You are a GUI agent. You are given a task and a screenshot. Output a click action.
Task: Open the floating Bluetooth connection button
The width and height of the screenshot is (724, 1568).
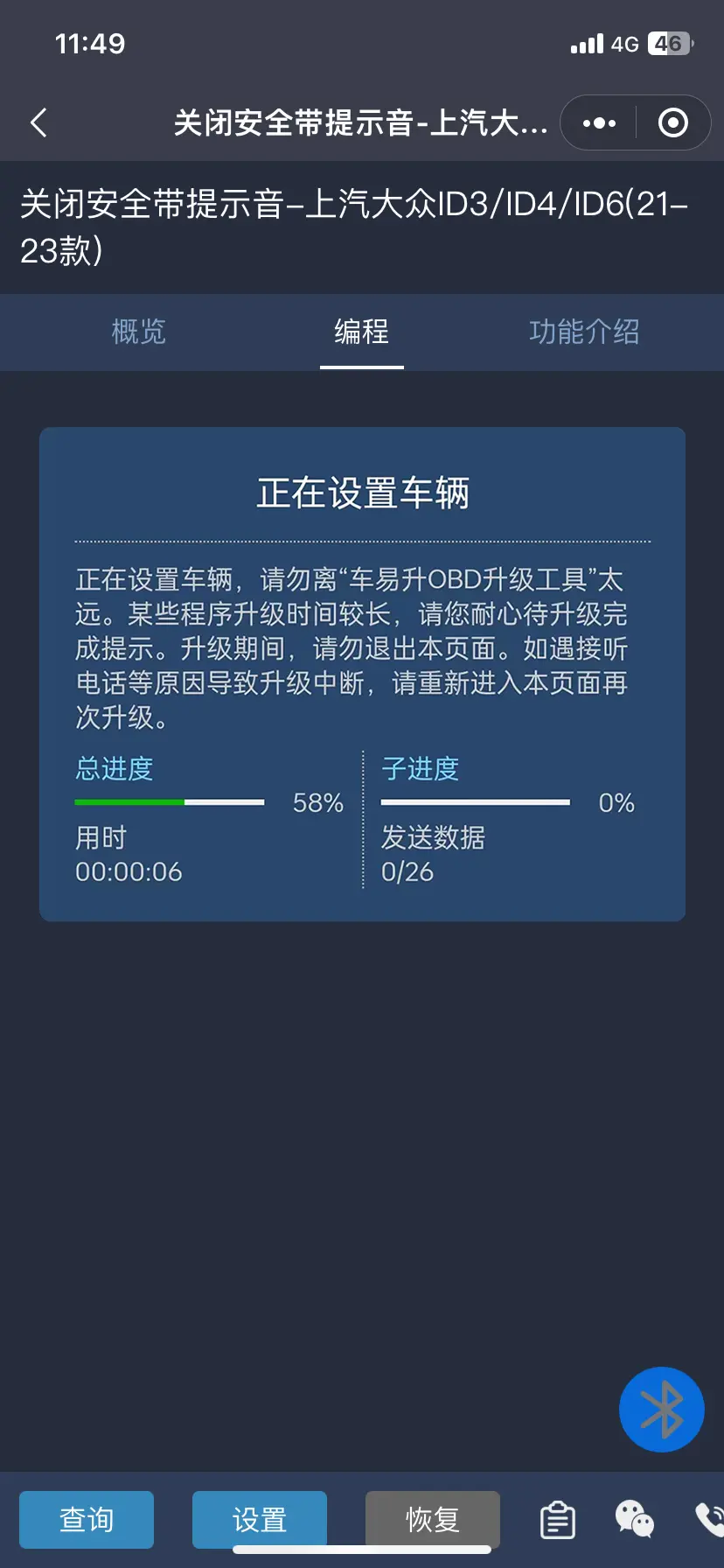click(x=662, y=1410)
